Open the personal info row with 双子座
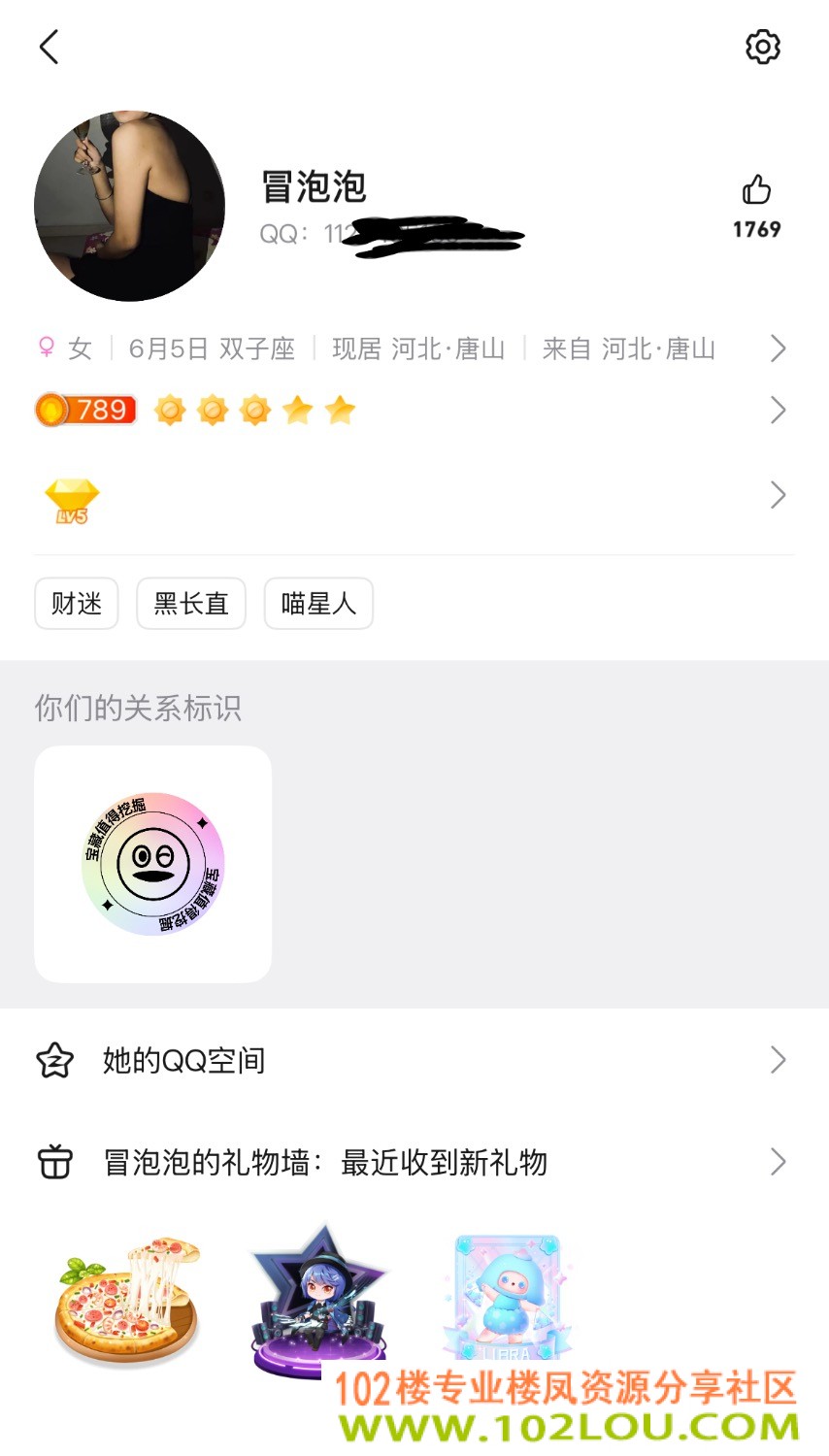Viewport: 829px width, 1456px height. pos(414,348)
